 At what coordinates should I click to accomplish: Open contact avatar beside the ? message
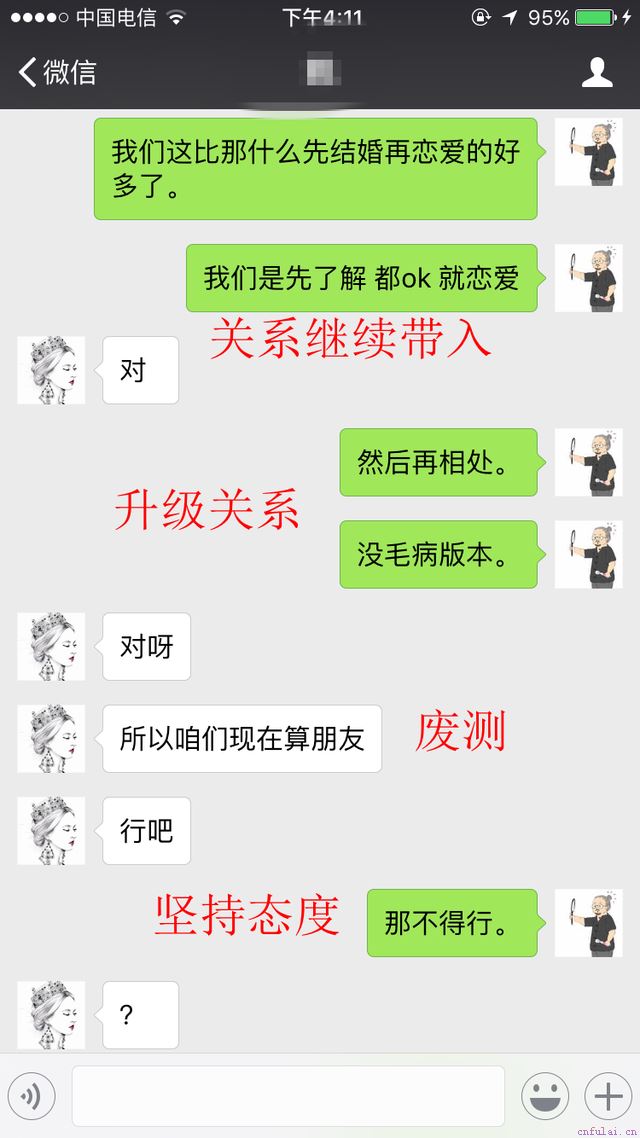(x=51, y=1015)
